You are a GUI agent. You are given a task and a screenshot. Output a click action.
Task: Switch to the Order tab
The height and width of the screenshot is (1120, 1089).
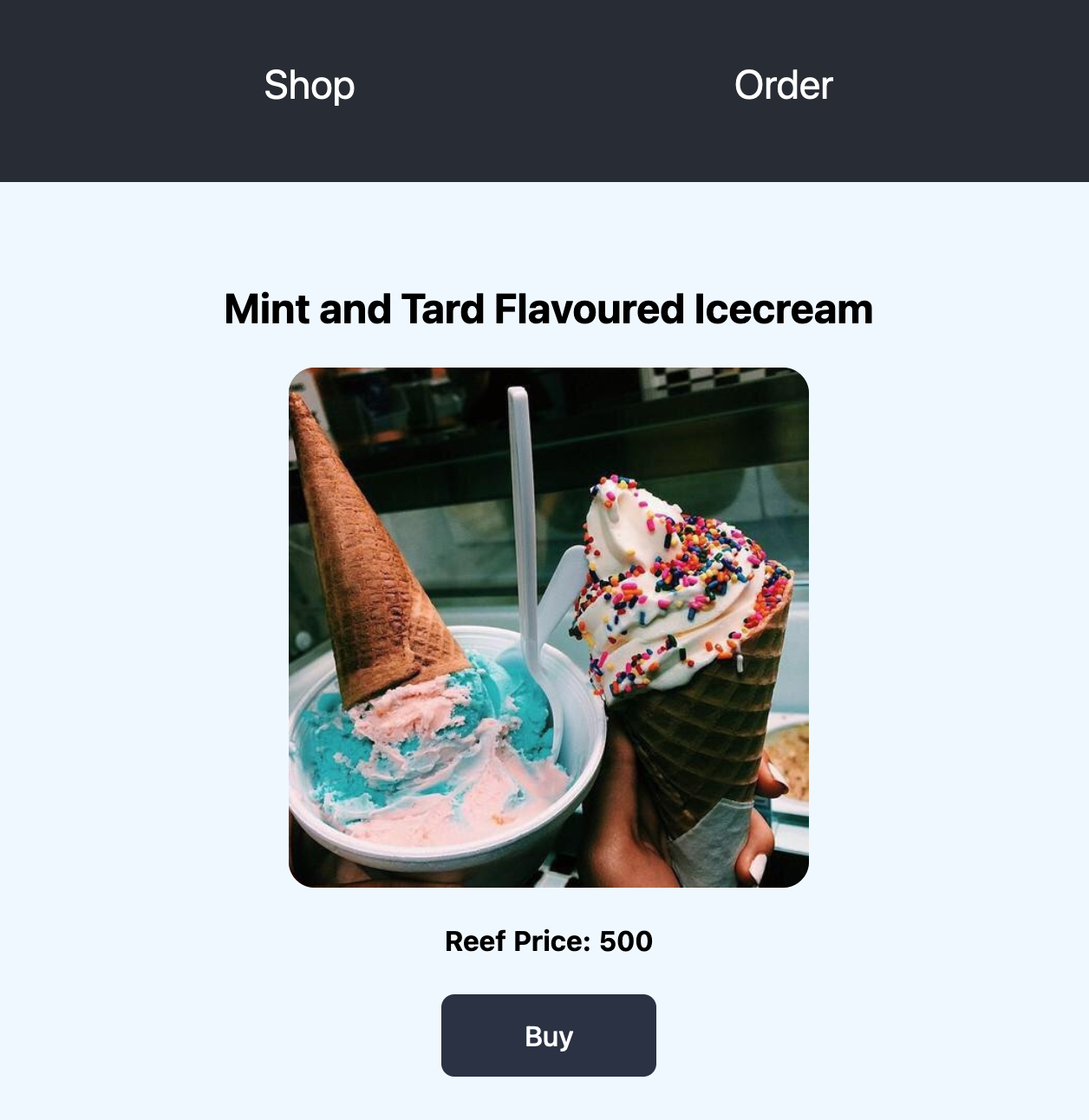783,86
